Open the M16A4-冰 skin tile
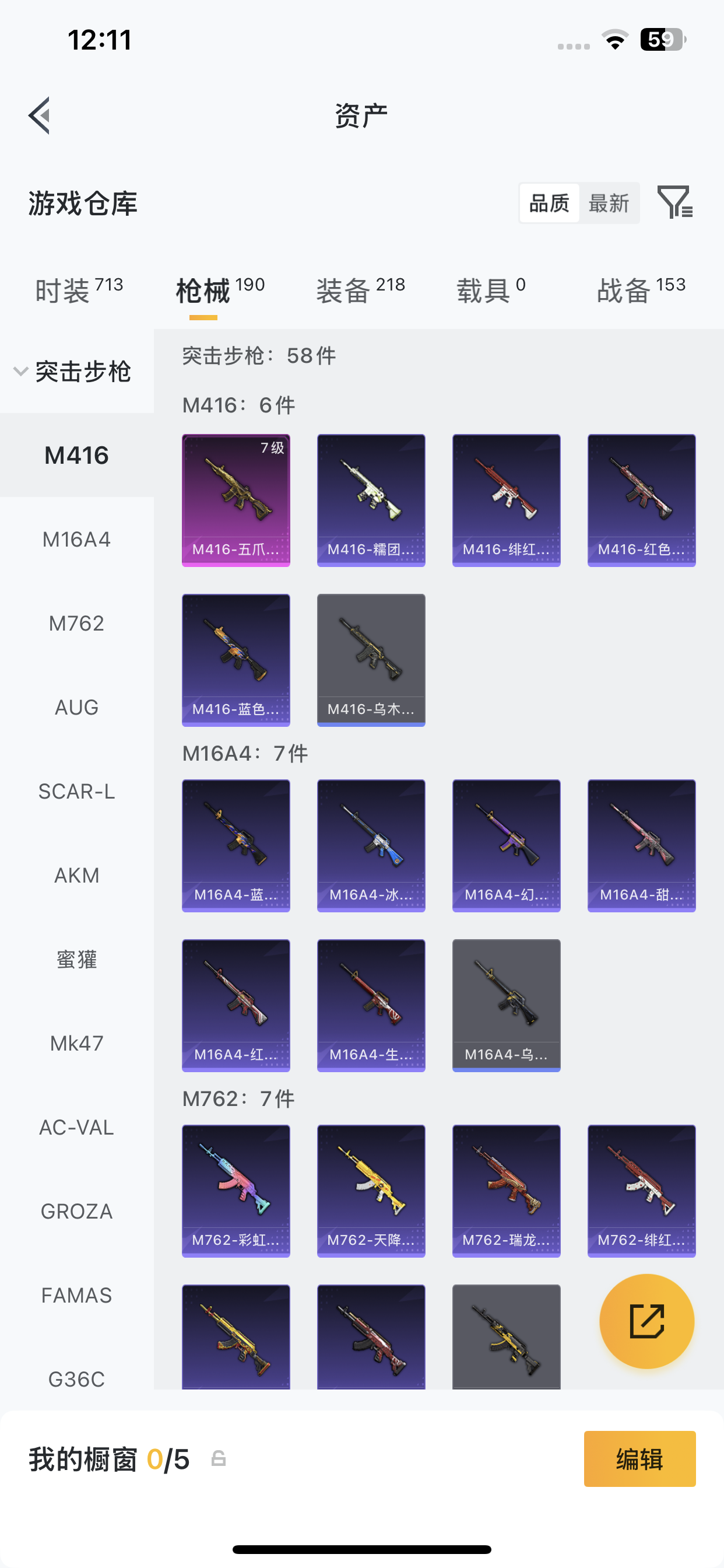This screenshot has height=1568, width=724. [x=371, y=845]
